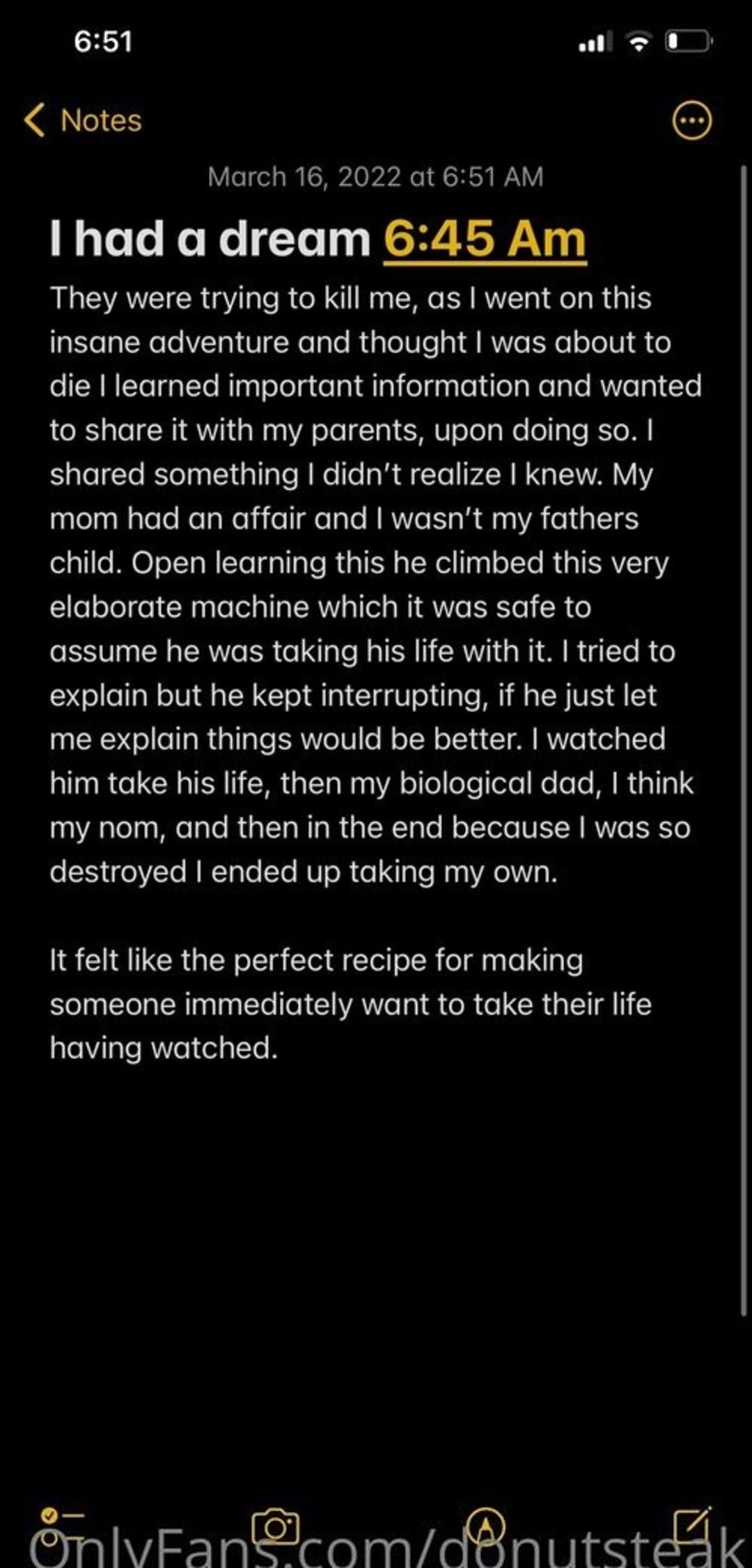
Task: Open the camera attachment option
Action: pos(276,1528)
